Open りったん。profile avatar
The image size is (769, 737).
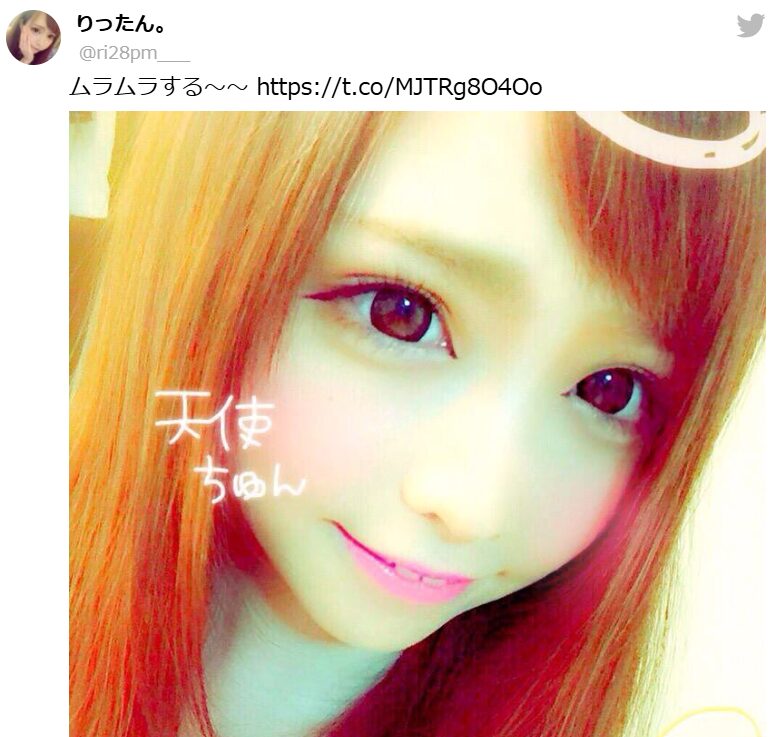pos(33,37)
